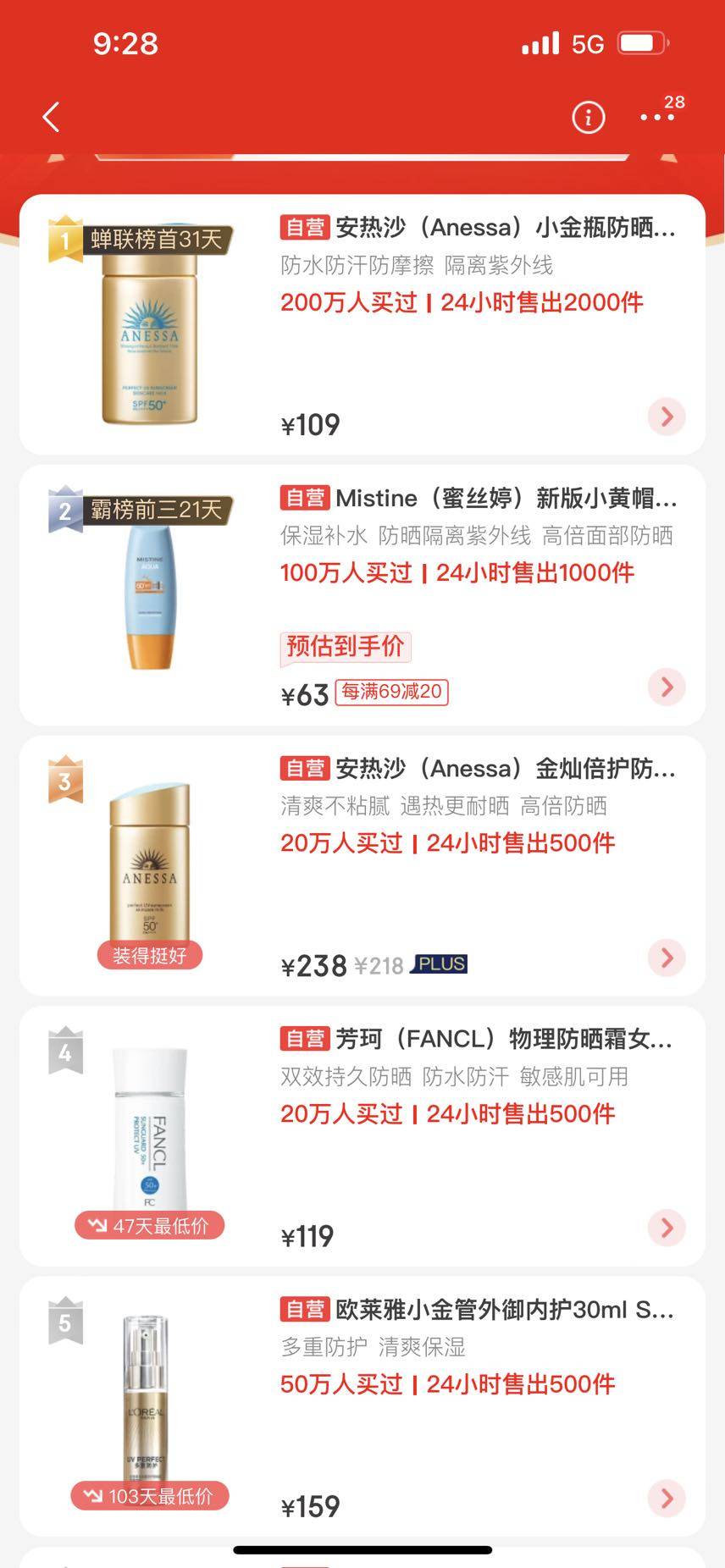View the Mistine 新版小黄帽 sunscreen
Viewport: 725px width, 1568px height.
[479, 499]
